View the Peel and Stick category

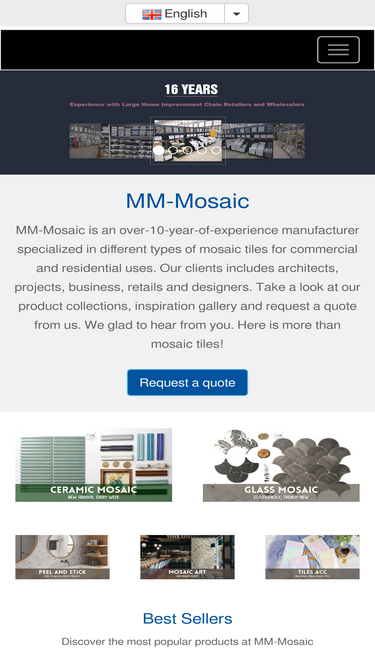[x=62, y=557]
